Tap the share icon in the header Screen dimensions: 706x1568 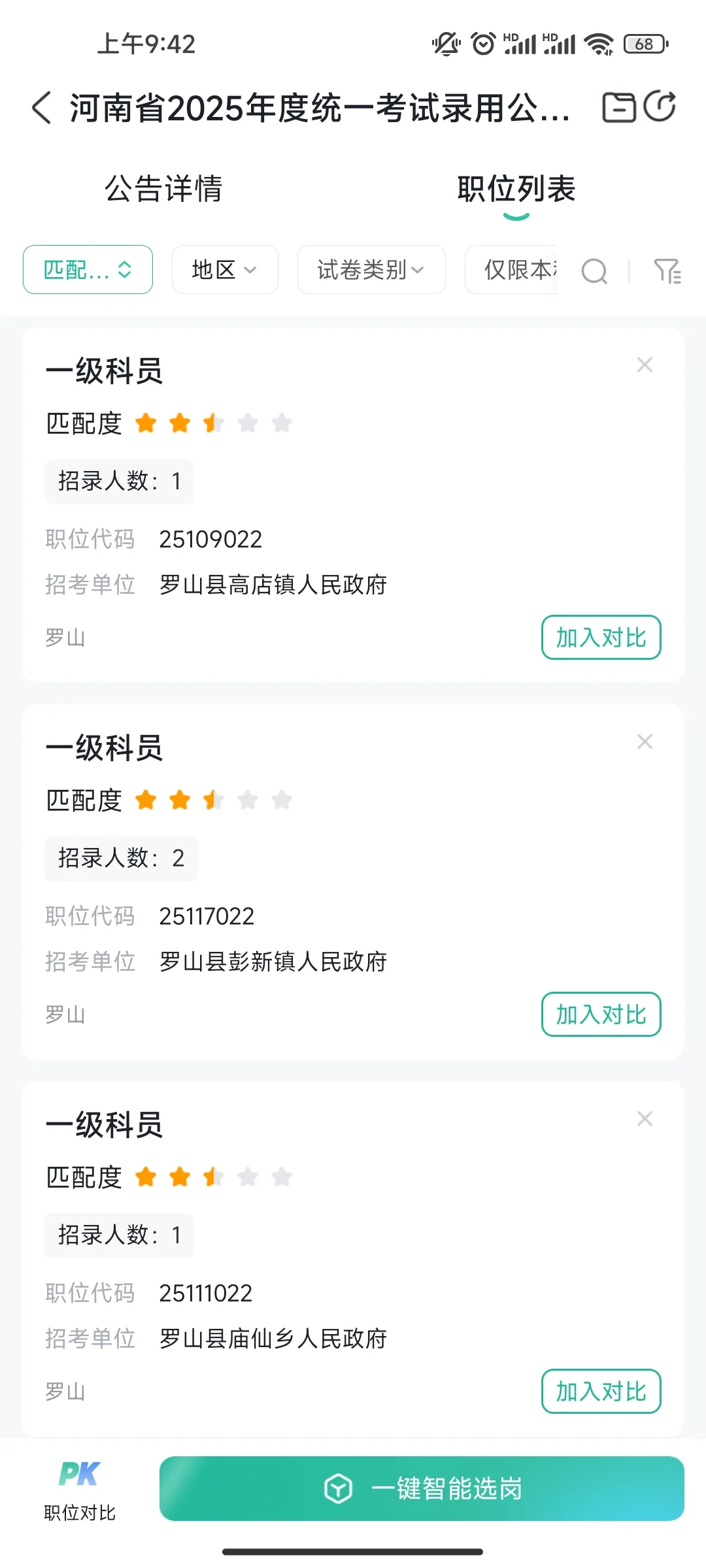[x=660, y=106]
